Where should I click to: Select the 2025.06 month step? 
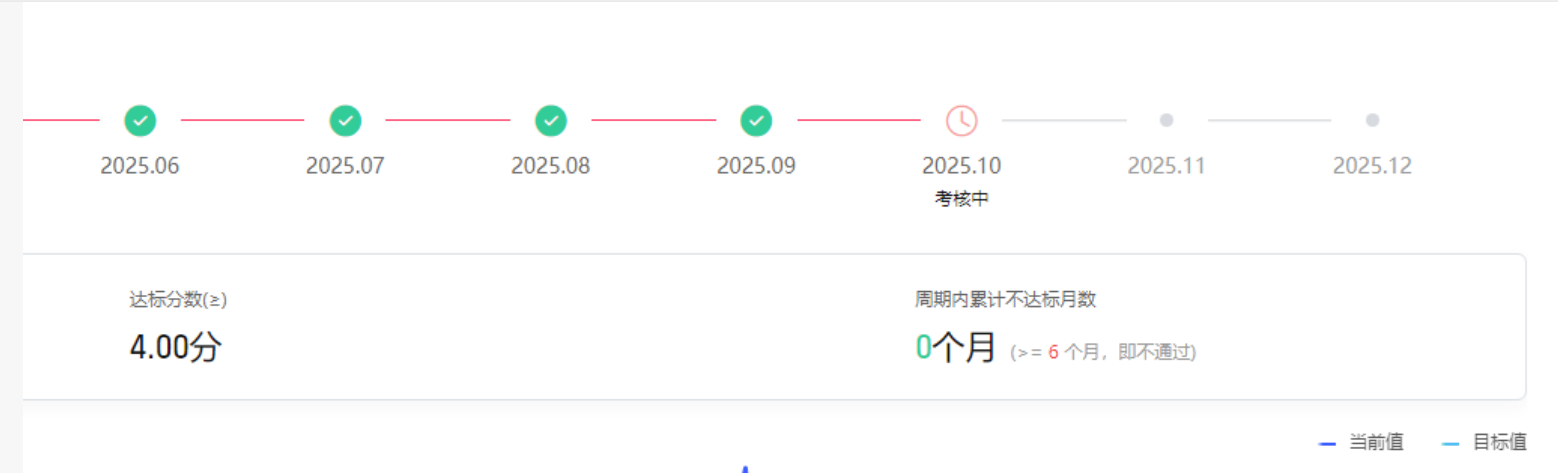coord(140,120)
